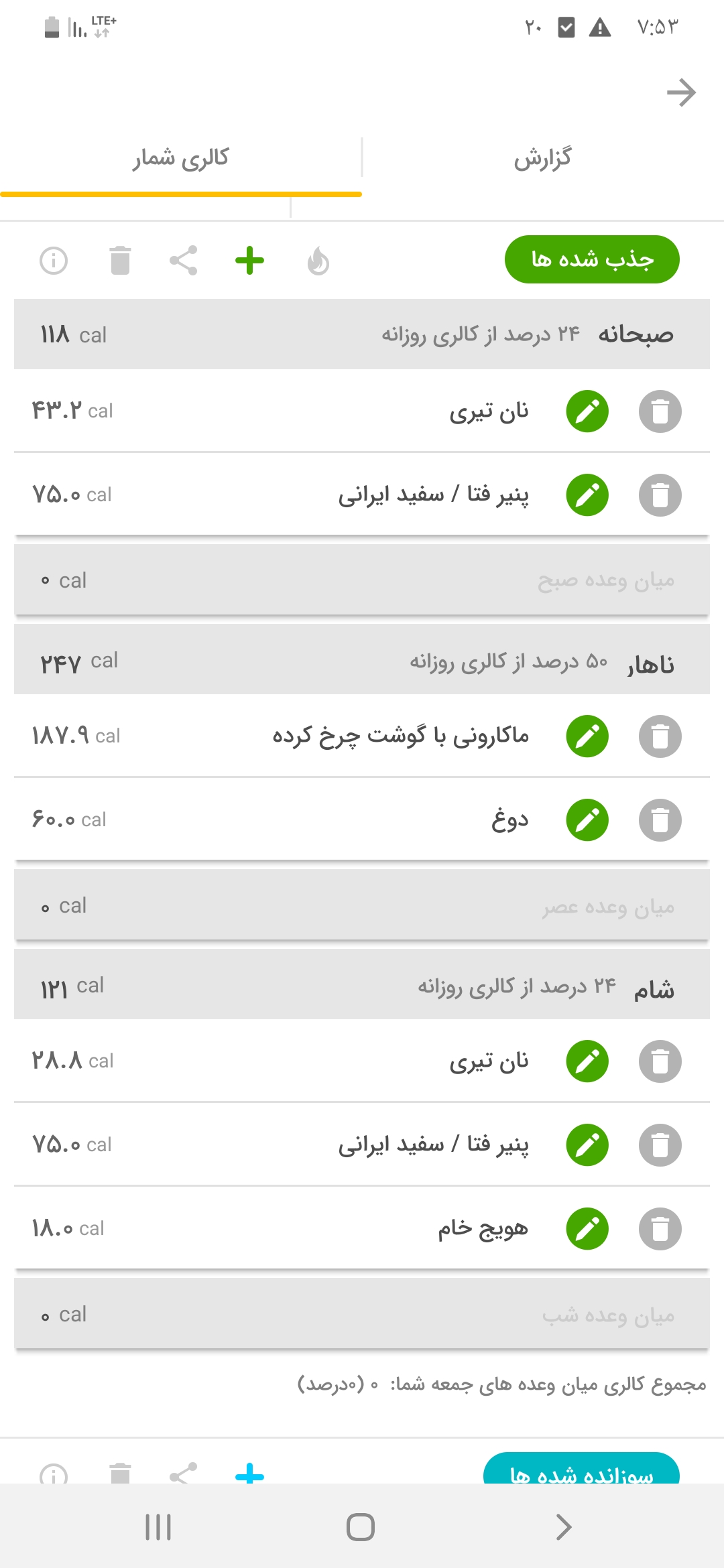Open the flame calorie icon
The width and height of the screenshot is (724, 1568).
point(318,261)
